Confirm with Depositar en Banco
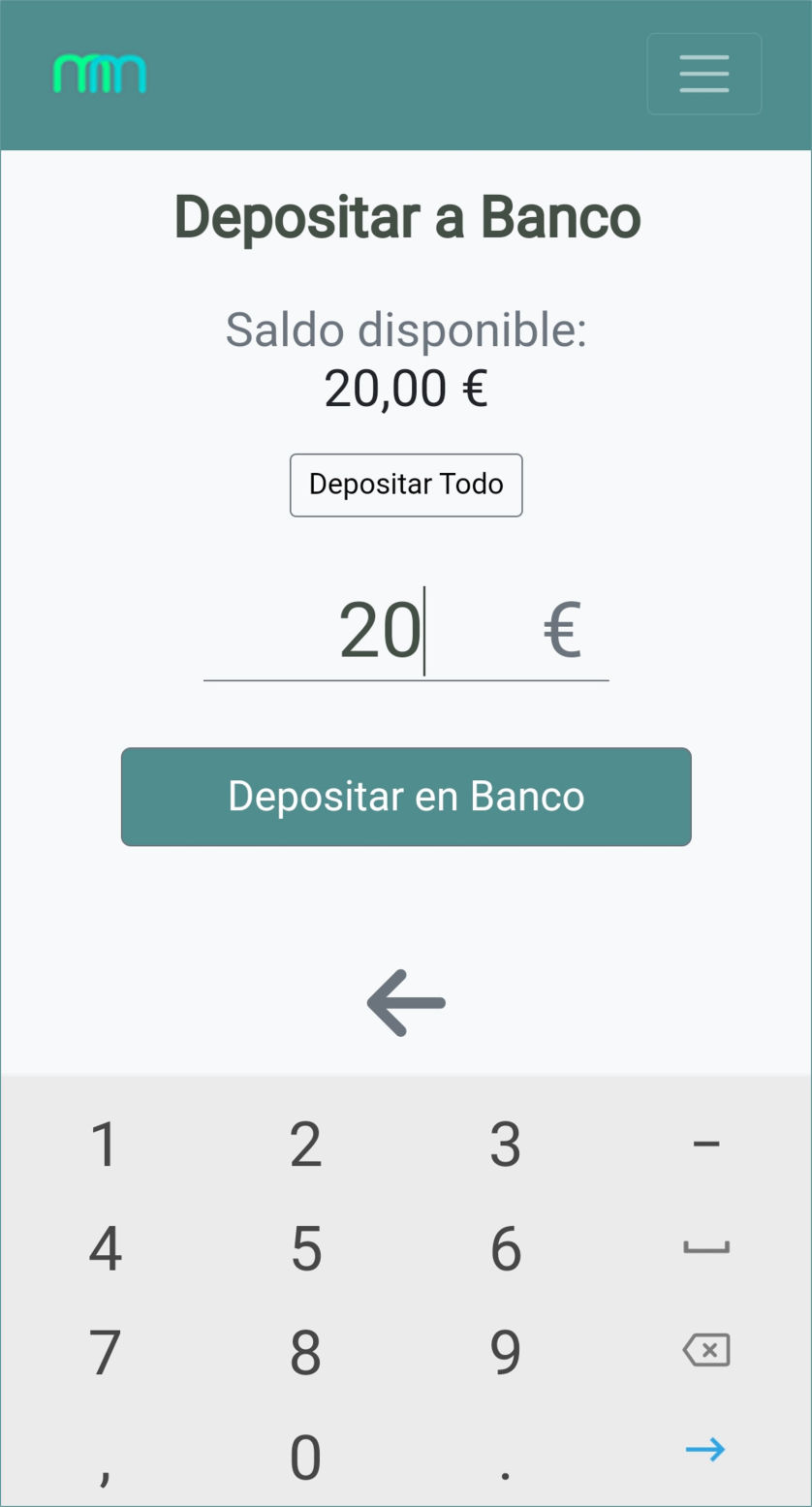Viewport: 812px width, 1507px height. pyautogui.click(x=406, y=797)
